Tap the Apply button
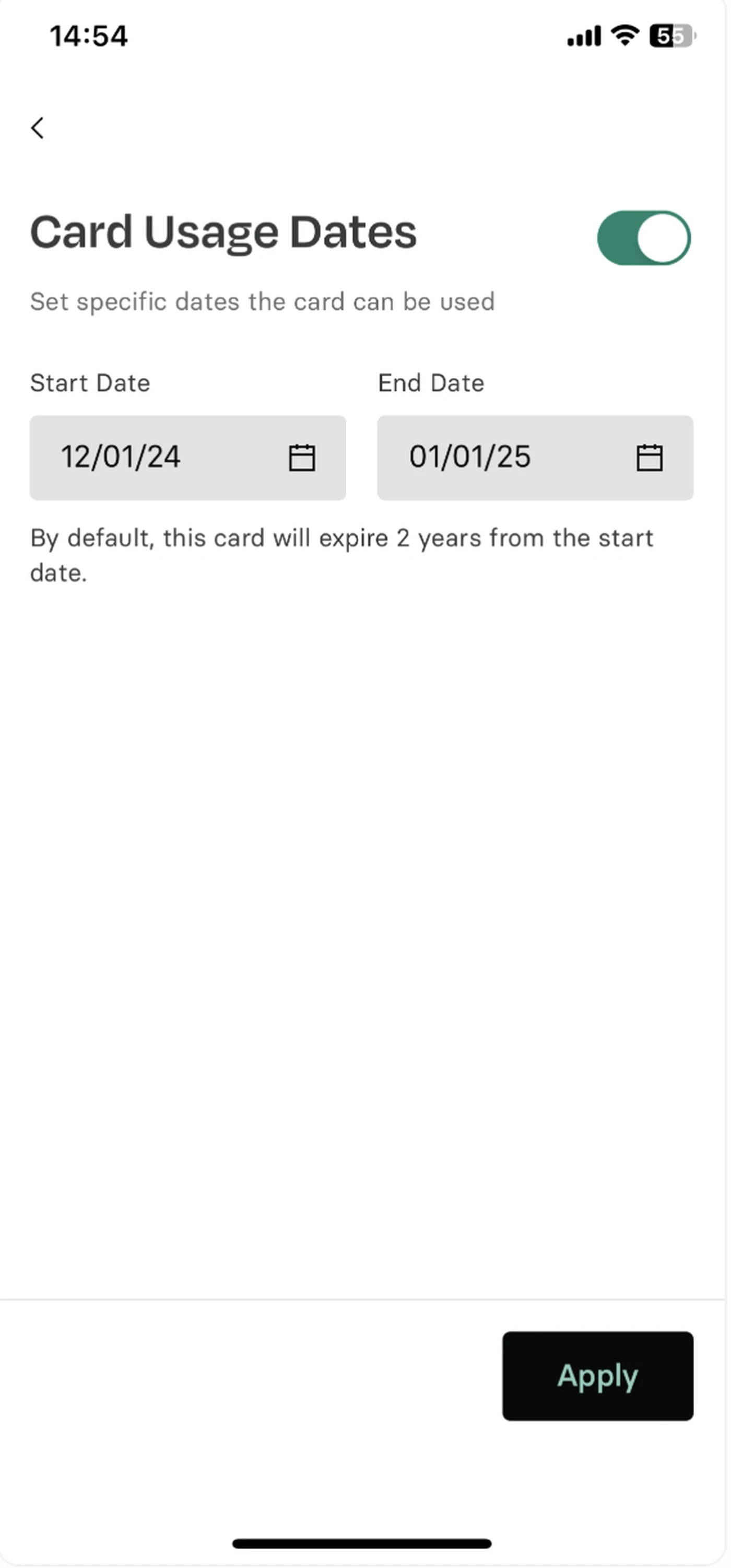The height and width of the screenshot is (1568, 731). click(597, 1376)
